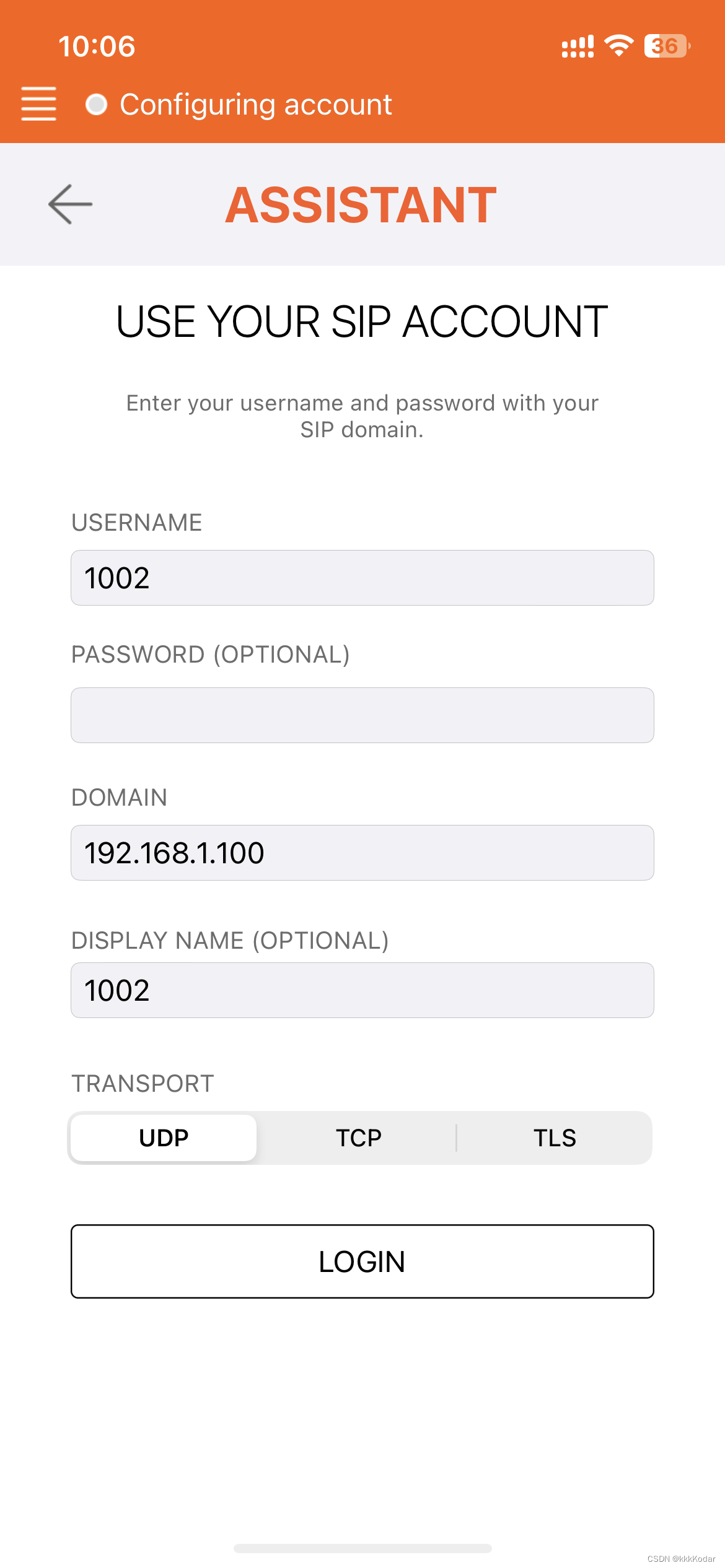Open the hamburger menu
This screenshot has width=725, height=1568.
(x=38, y=105)
